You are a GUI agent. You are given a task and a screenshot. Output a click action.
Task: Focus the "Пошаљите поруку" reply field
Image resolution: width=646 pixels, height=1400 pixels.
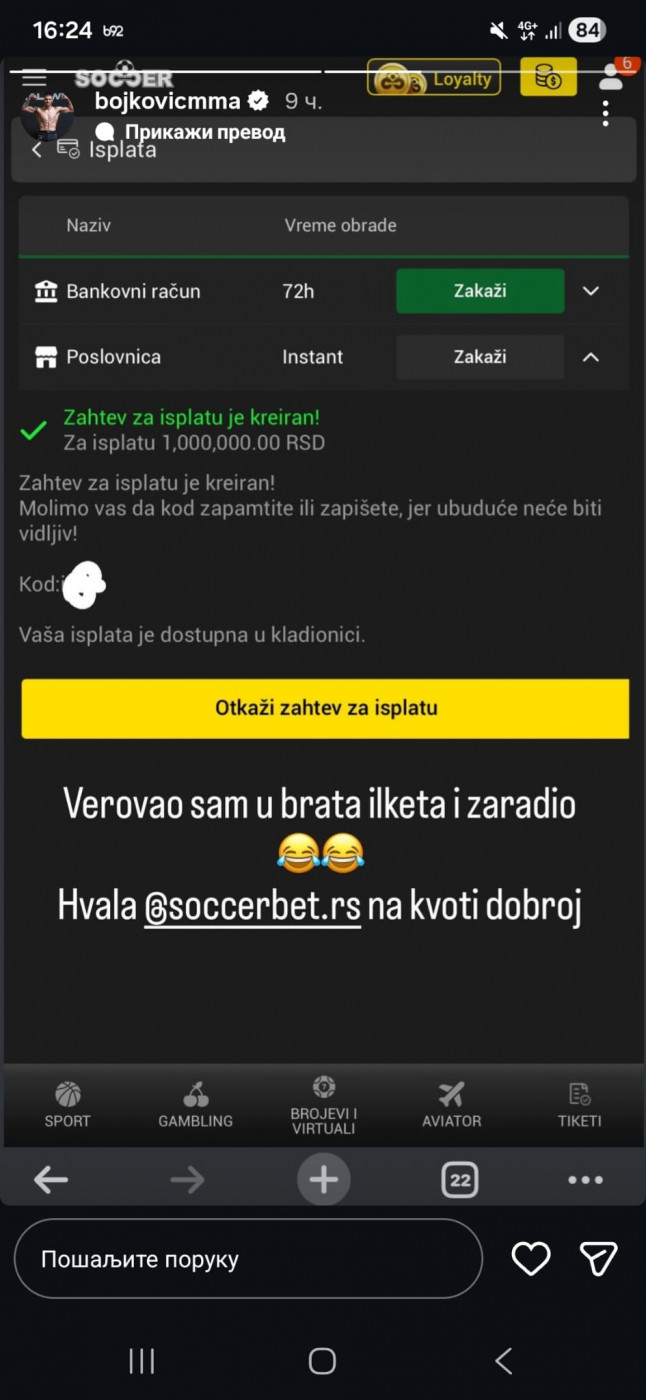(247, 1259)
